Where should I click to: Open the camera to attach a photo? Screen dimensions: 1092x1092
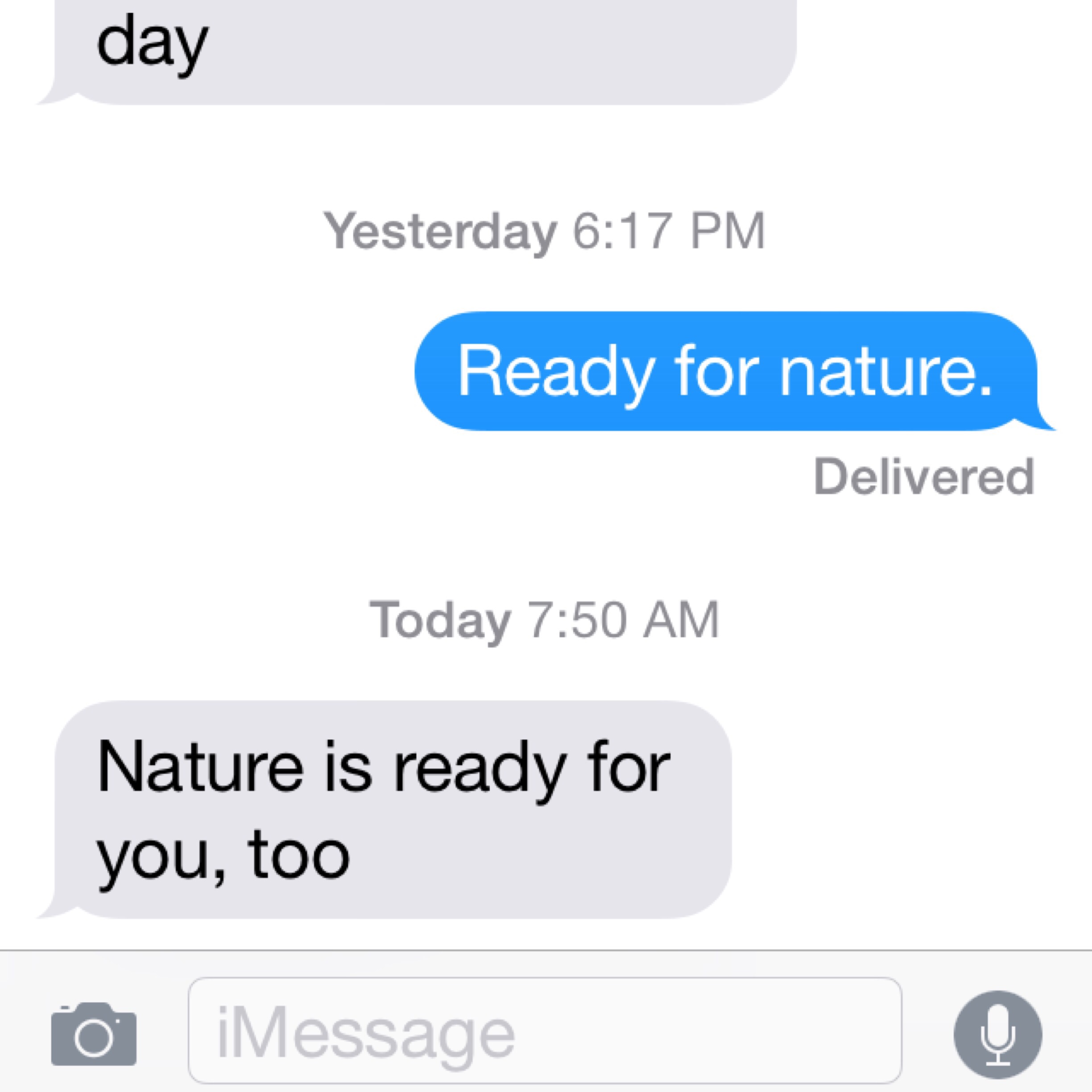[x=94, y=1034]
